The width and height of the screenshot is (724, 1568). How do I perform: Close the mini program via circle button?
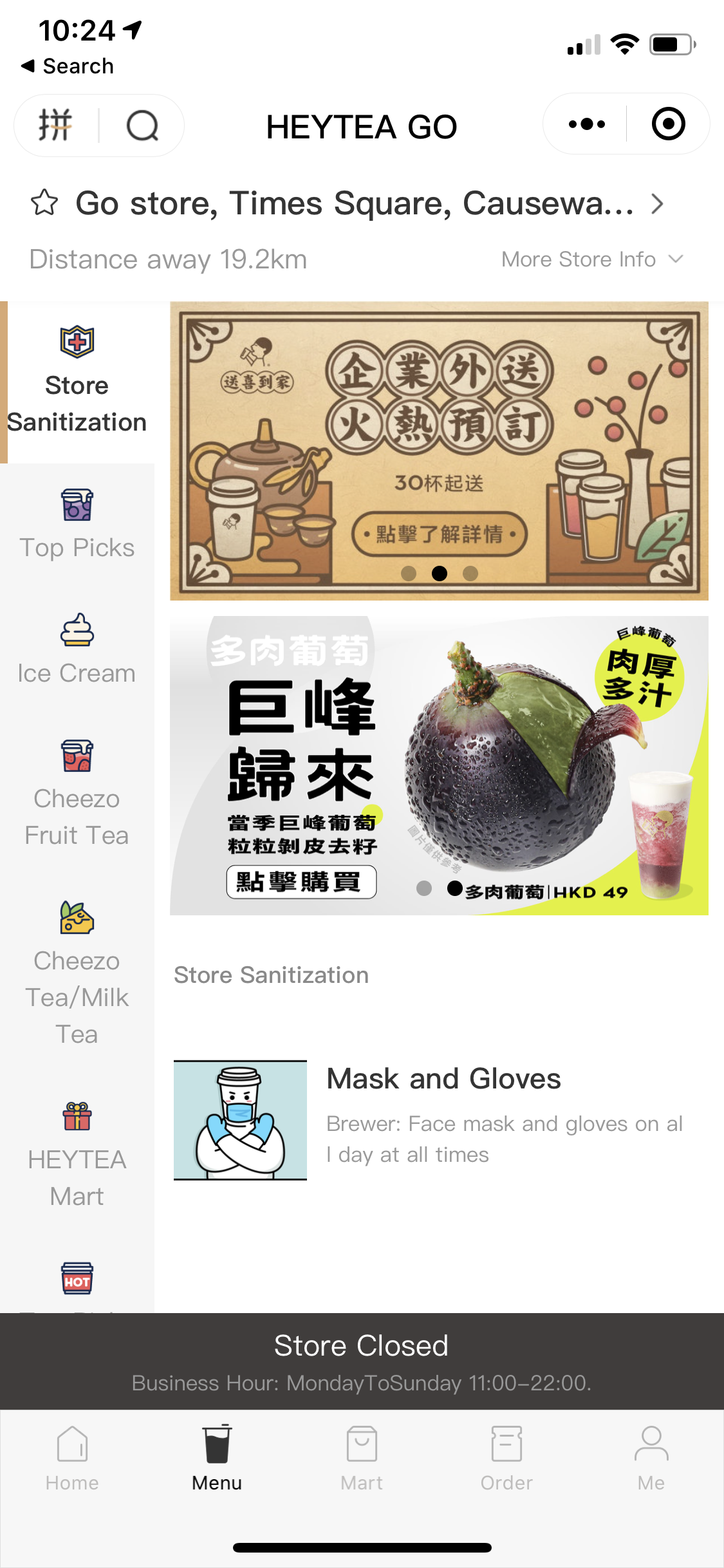(668, 124)
